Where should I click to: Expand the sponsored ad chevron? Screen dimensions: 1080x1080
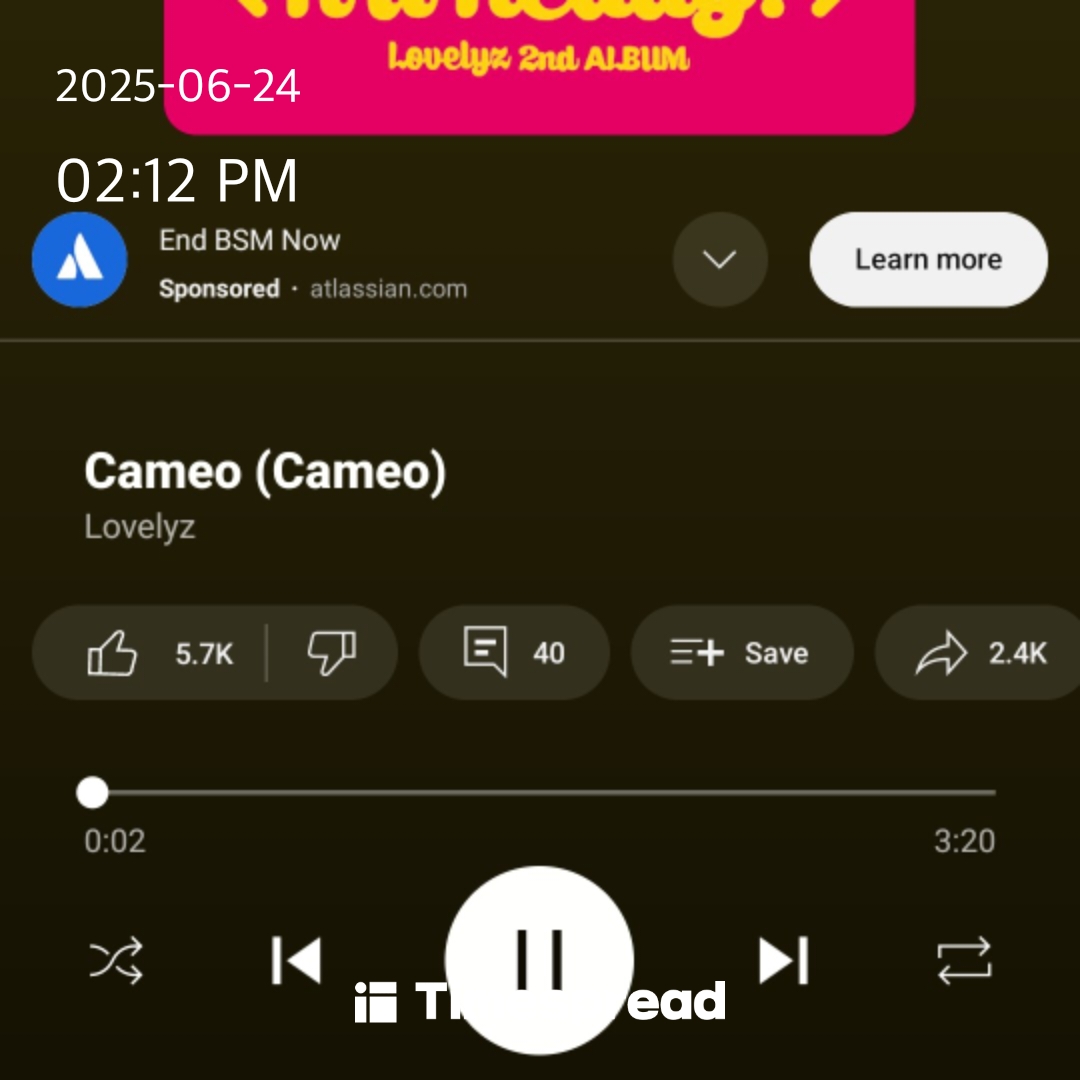(x=720, y=259)
